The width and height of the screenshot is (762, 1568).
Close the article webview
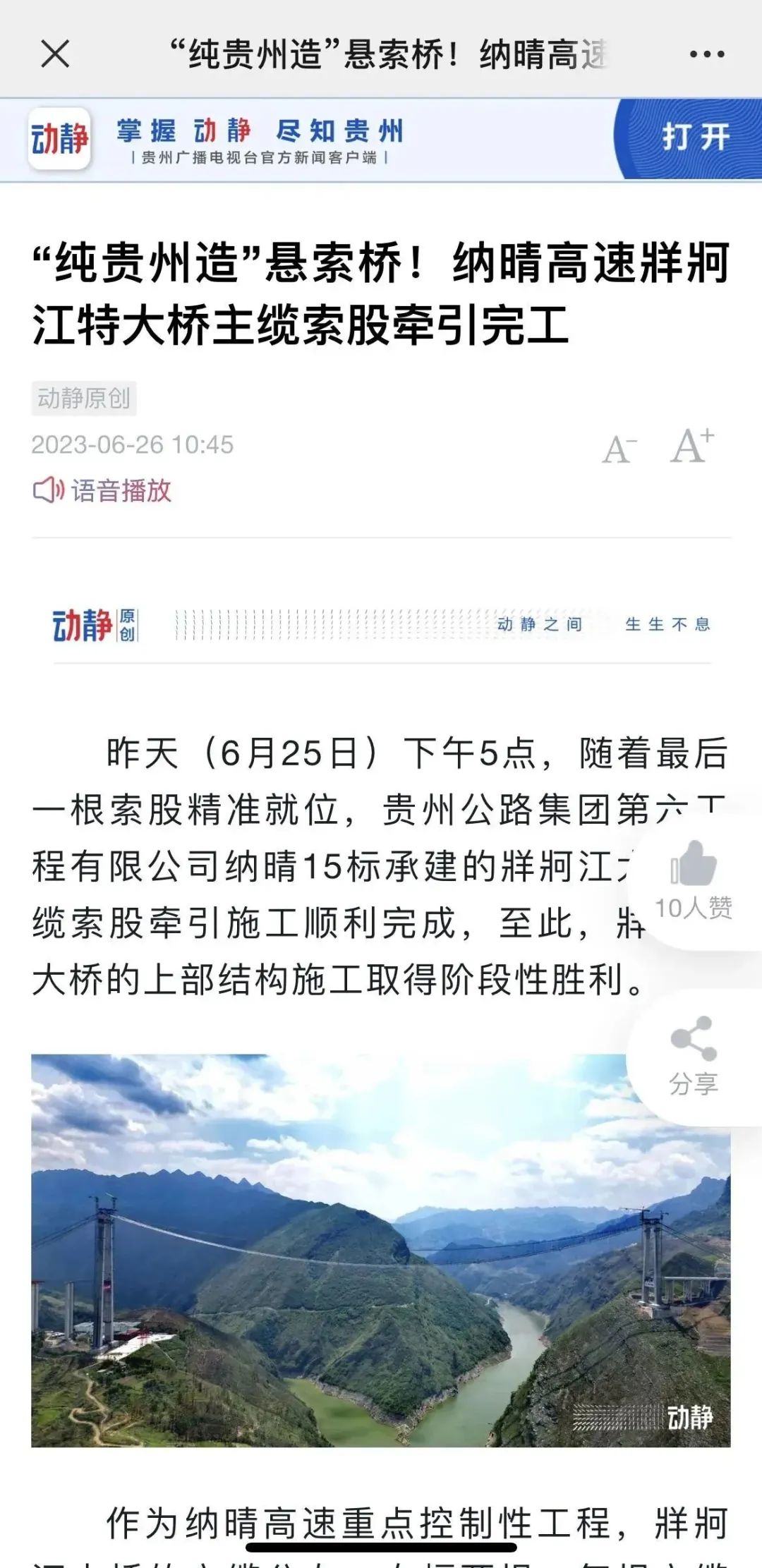[55, 54]
